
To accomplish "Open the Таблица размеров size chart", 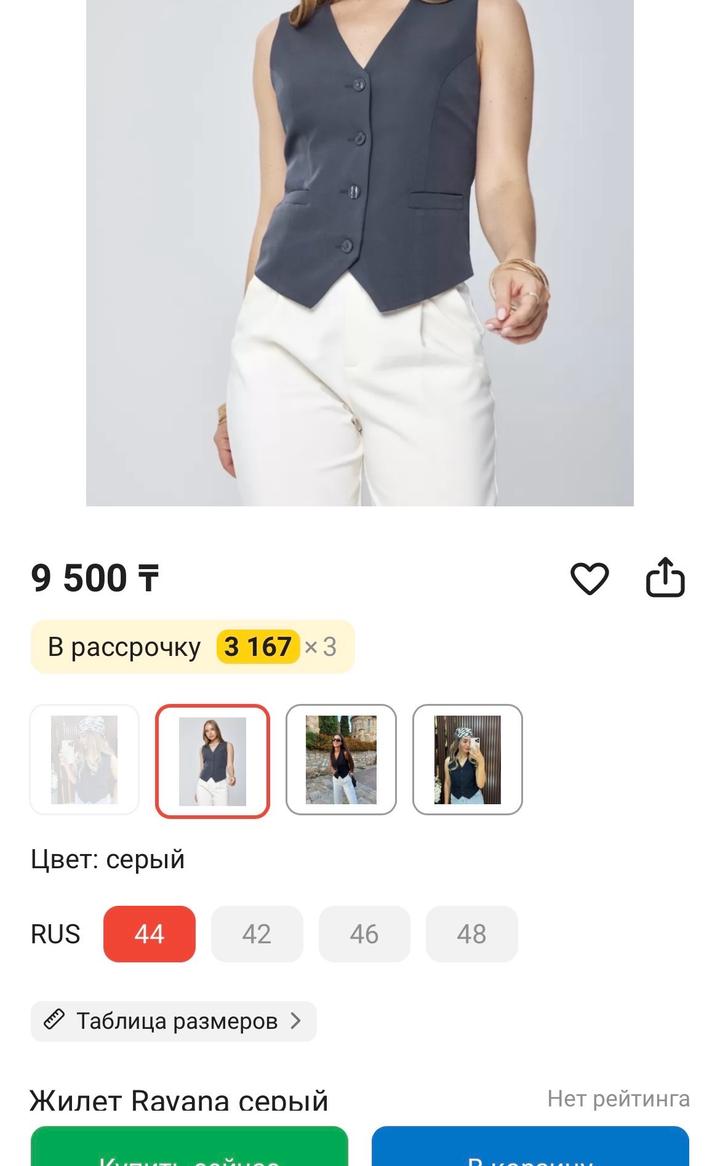I will 174,1021.
